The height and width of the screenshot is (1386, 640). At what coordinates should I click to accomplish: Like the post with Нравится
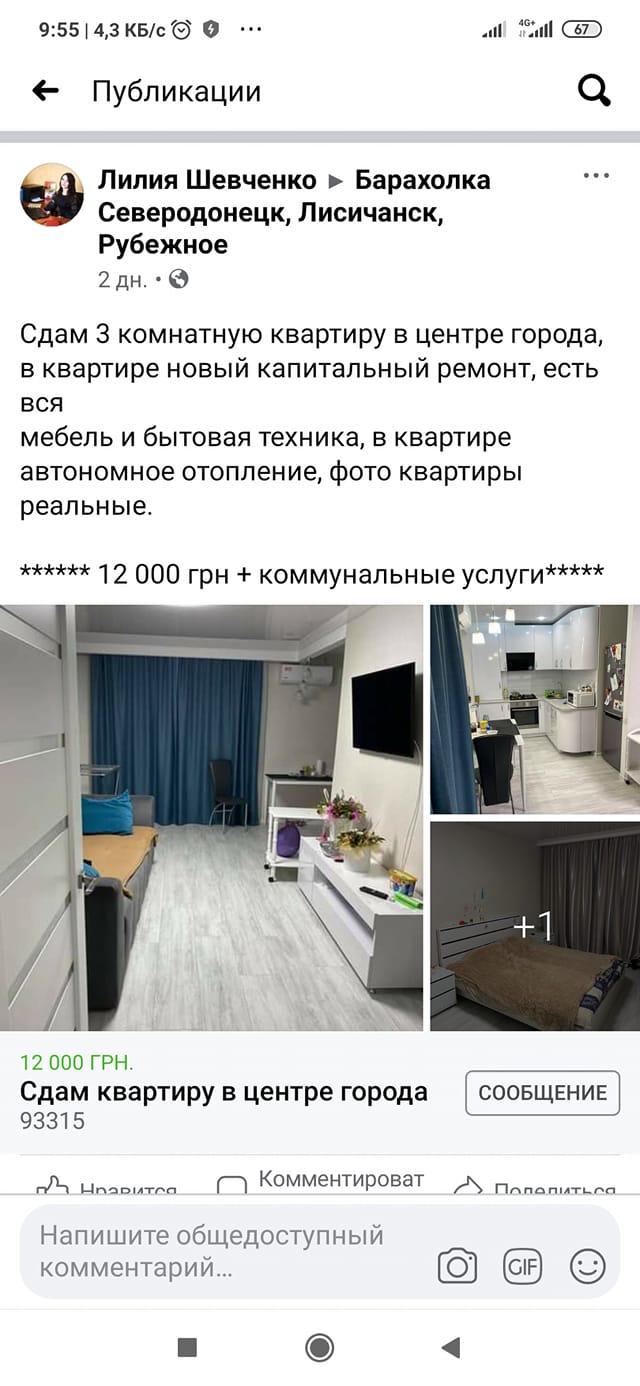[x=107, y=1188]
